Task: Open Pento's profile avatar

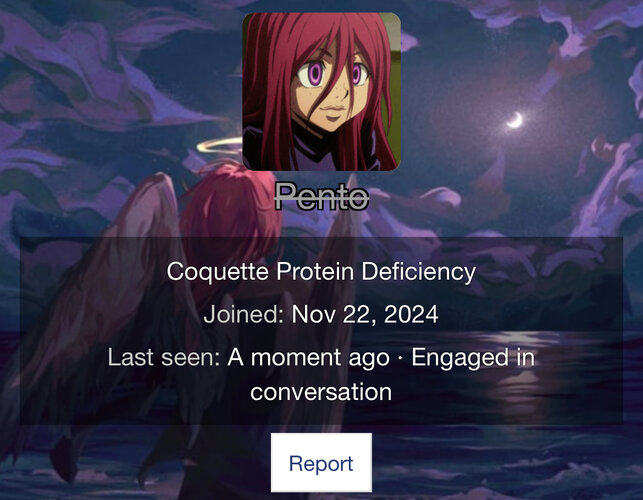Action: coord(321,91)
